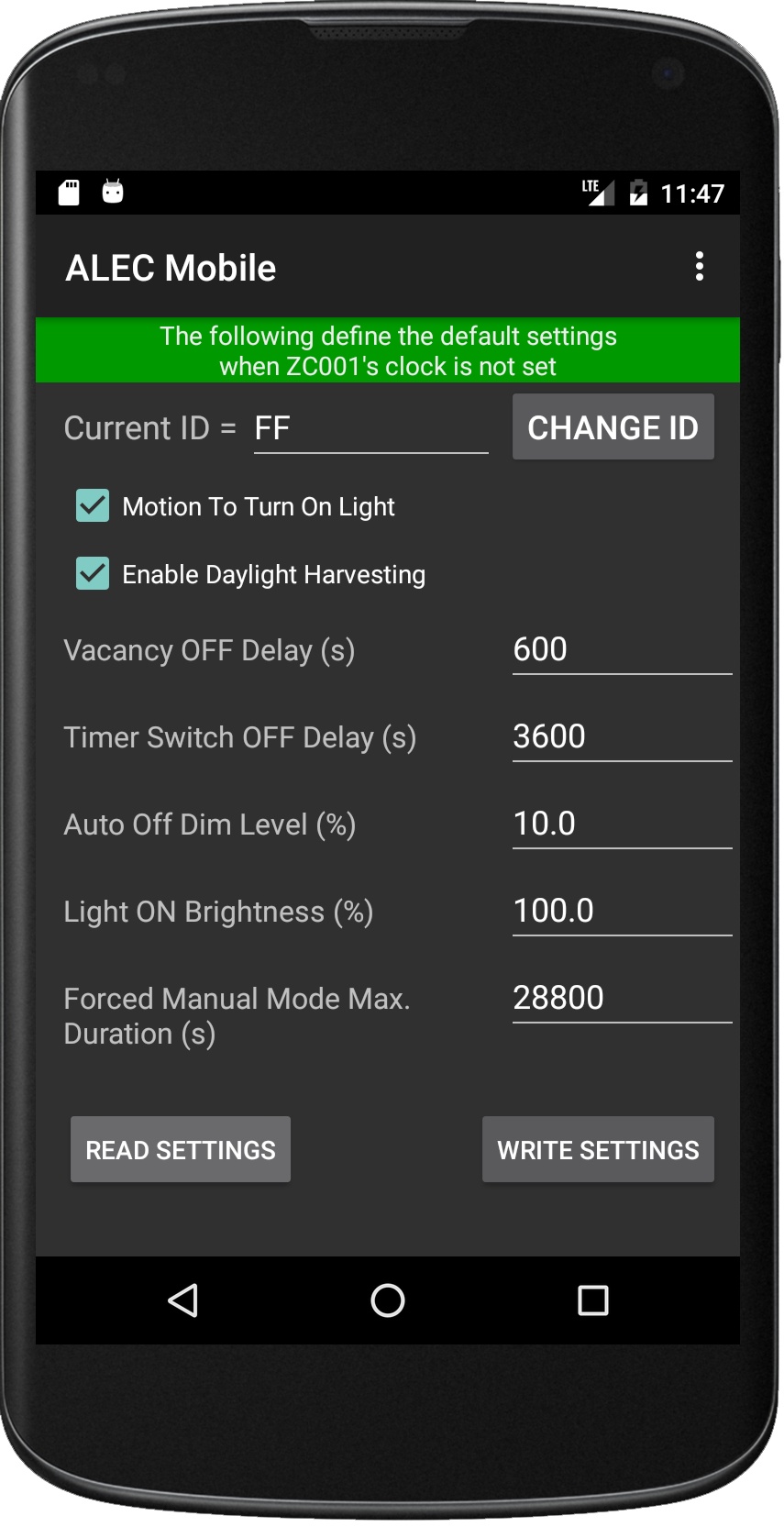The width and height of the screenshot is (784, 1527).
Task: Edit the Current ID field
Action: pos(370,428)
